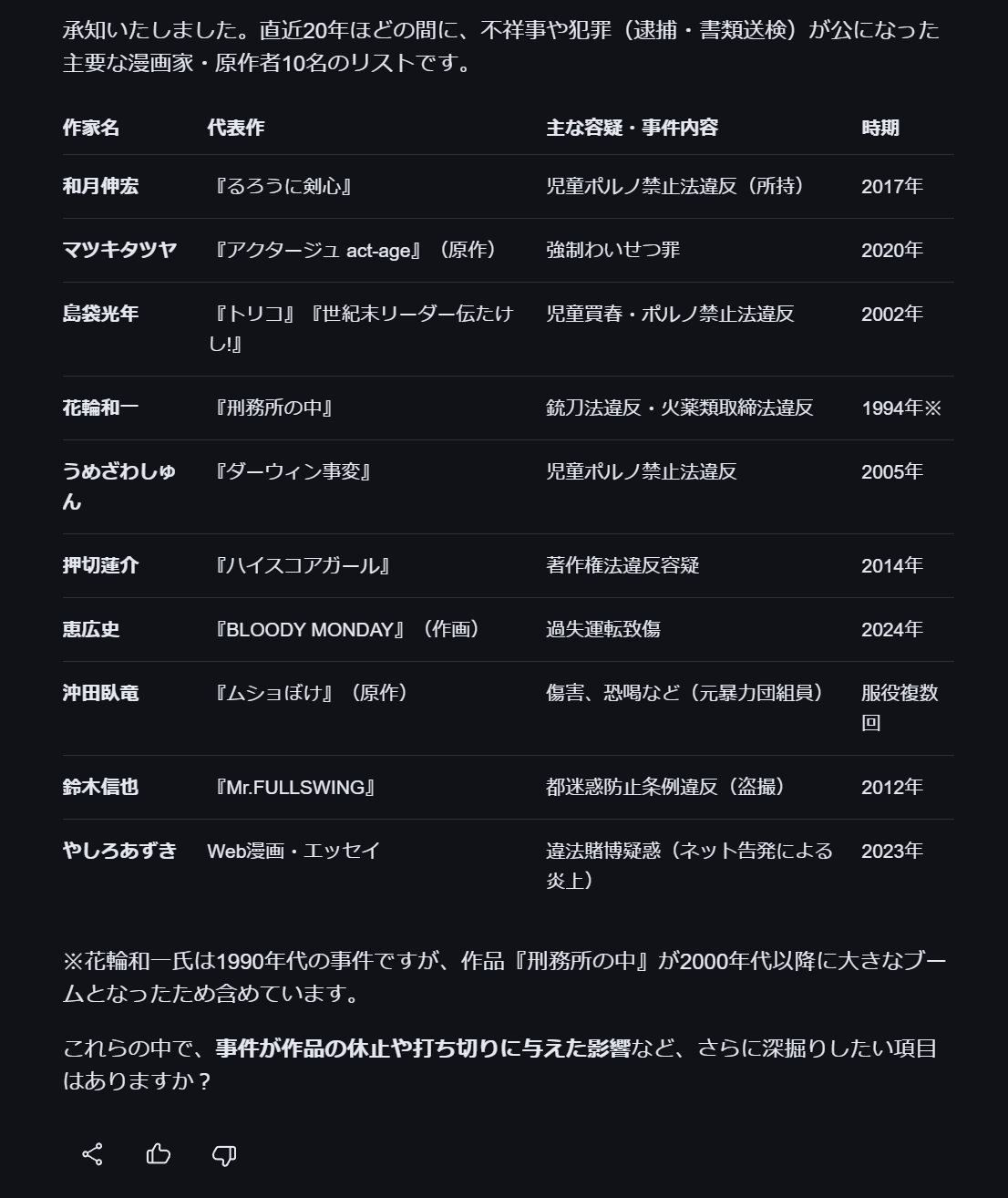Screen dimensions: 1008x1198
Task: Give the response a thumbs up
Action: coord(159,1154)
